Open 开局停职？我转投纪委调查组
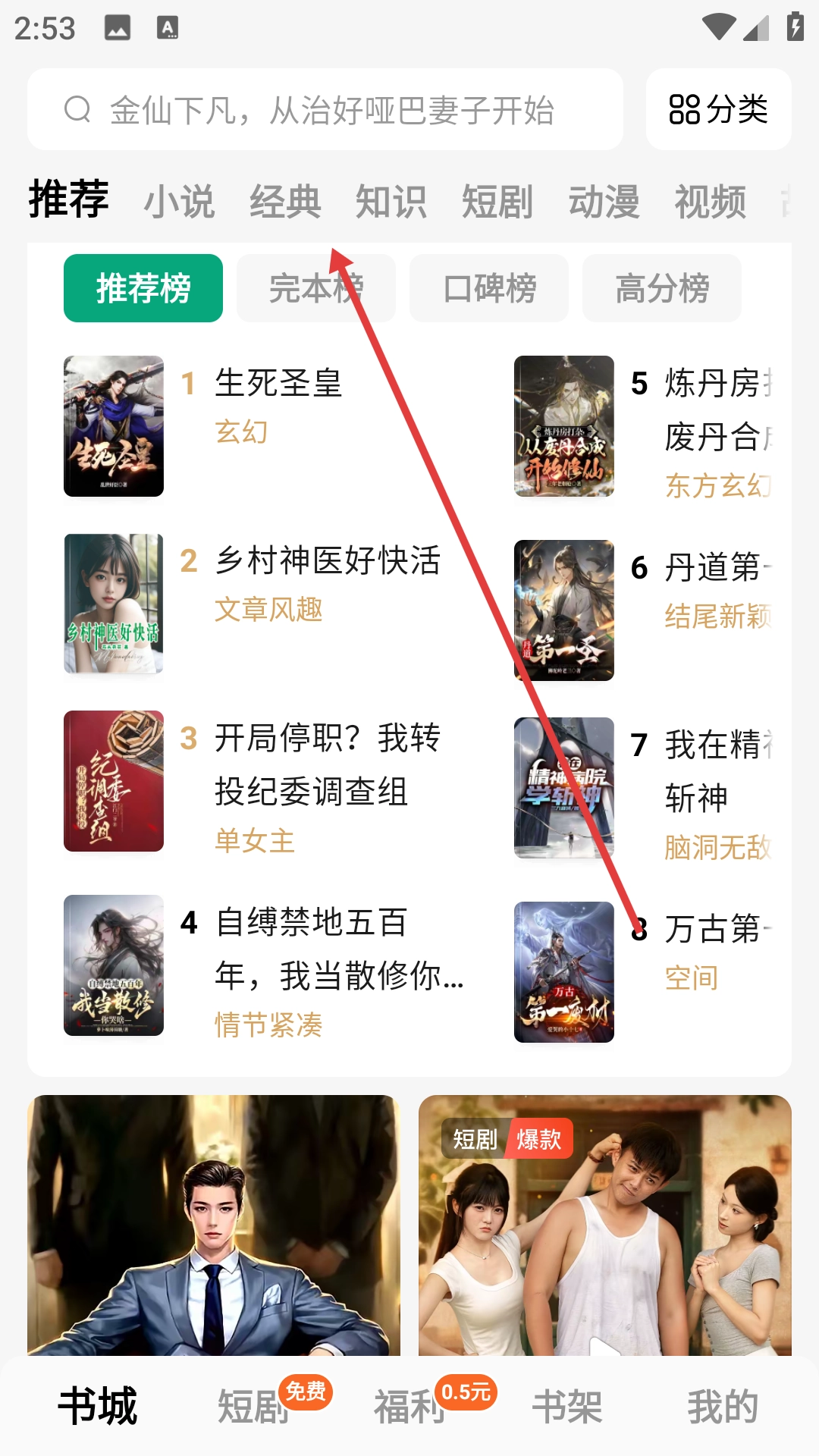819x1456 pixels. pyautogui.click(x=326, y=764)
